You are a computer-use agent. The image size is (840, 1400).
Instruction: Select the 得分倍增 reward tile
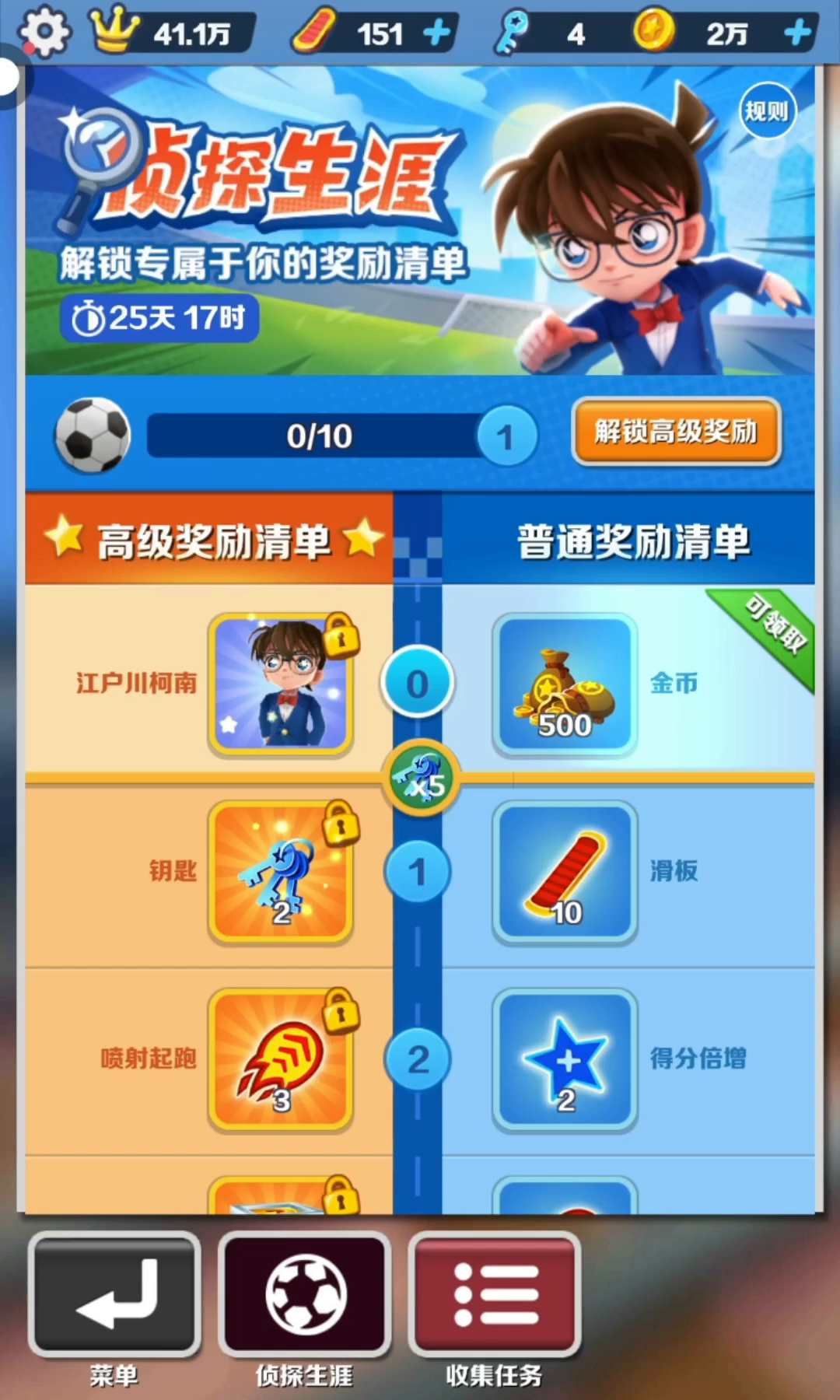(565, 1059)
